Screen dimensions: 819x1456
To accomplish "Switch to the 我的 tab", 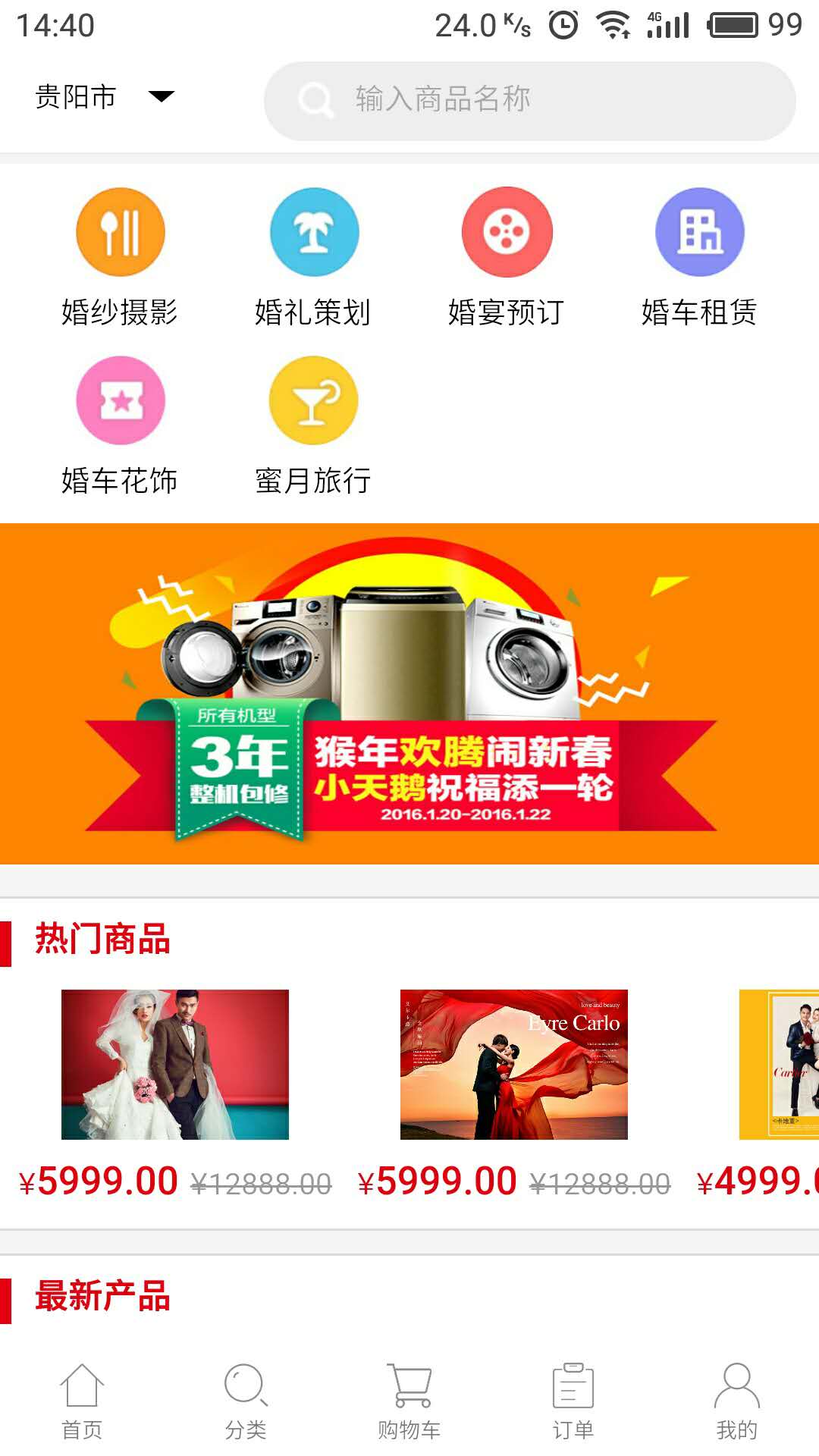I will [x=736, y=1401].
